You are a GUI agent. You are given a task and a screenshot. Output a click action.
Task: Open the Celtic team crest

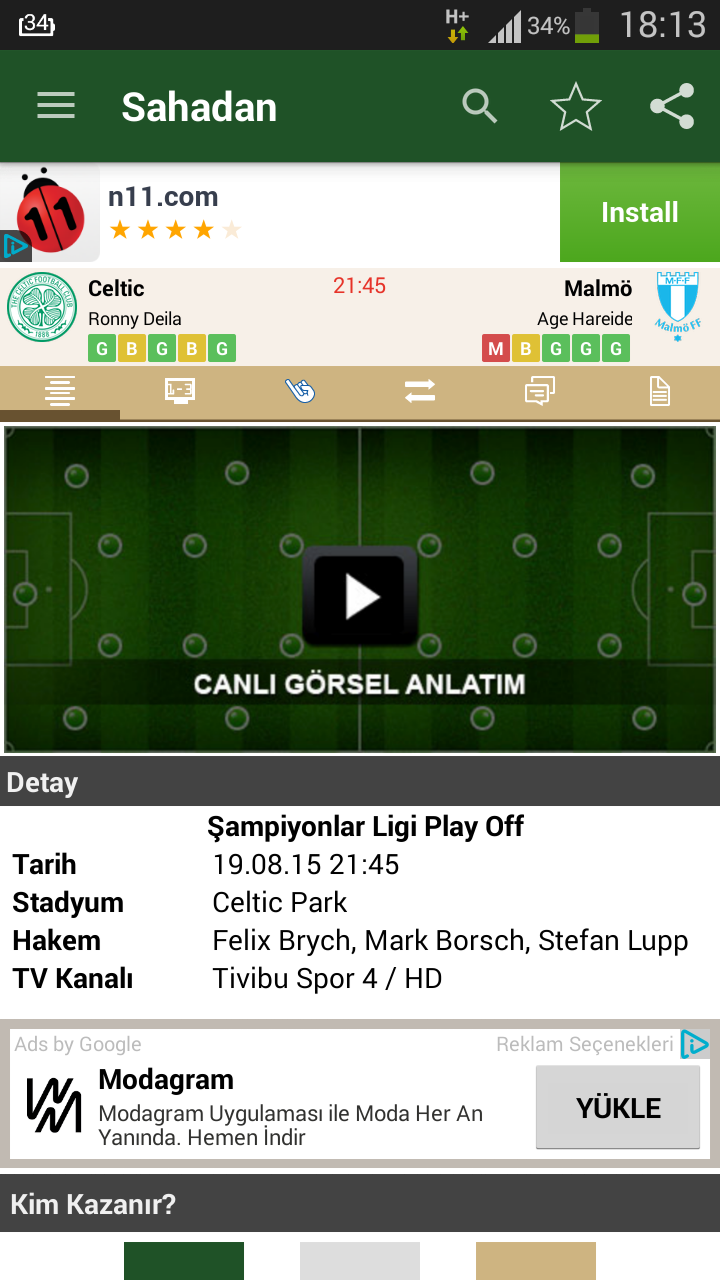tap(42, 307)
